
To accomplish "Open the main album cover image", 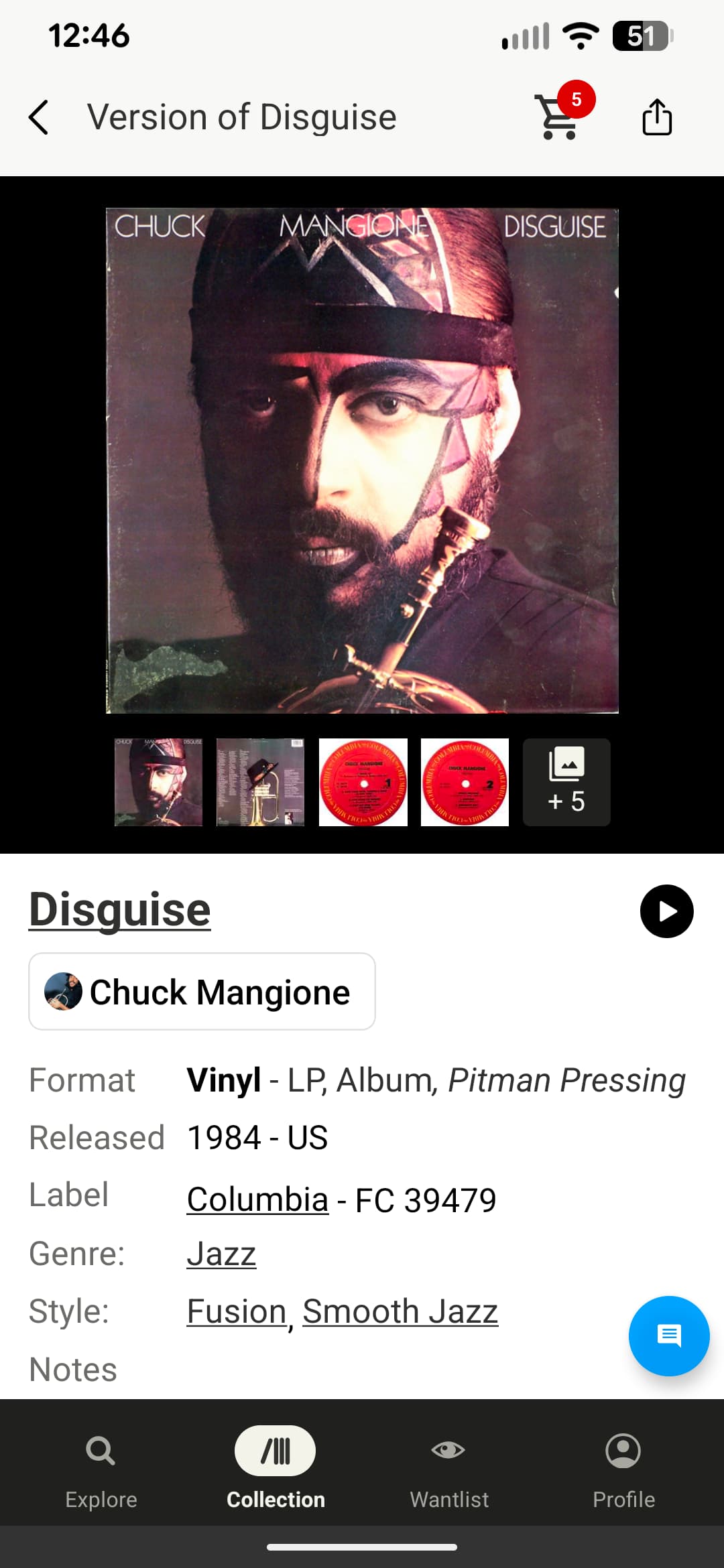I will pos(362,460).
